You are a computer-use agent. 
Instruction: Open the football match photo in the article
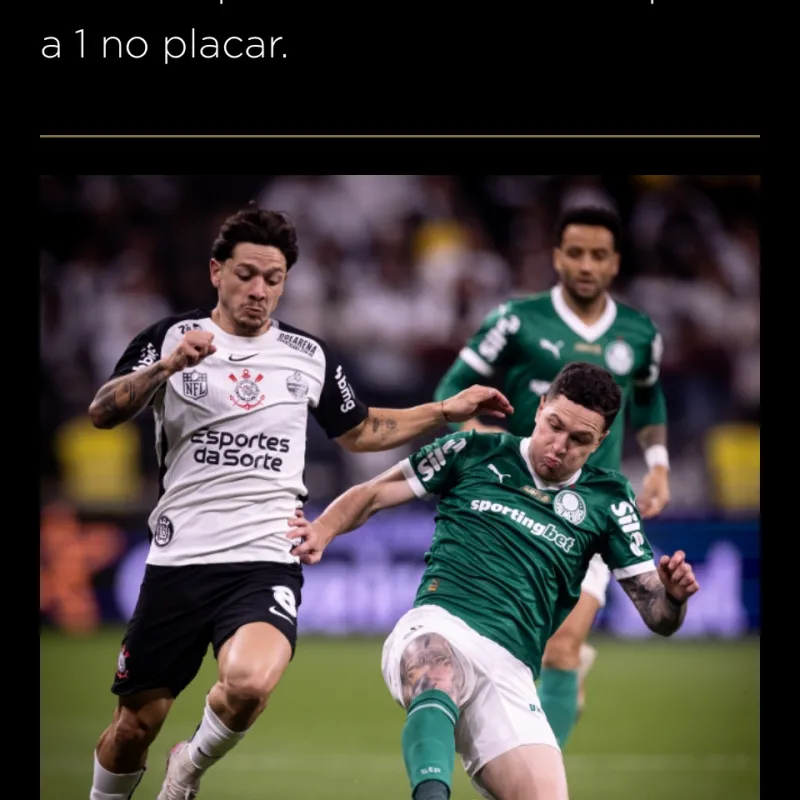[x=400, y=488]
